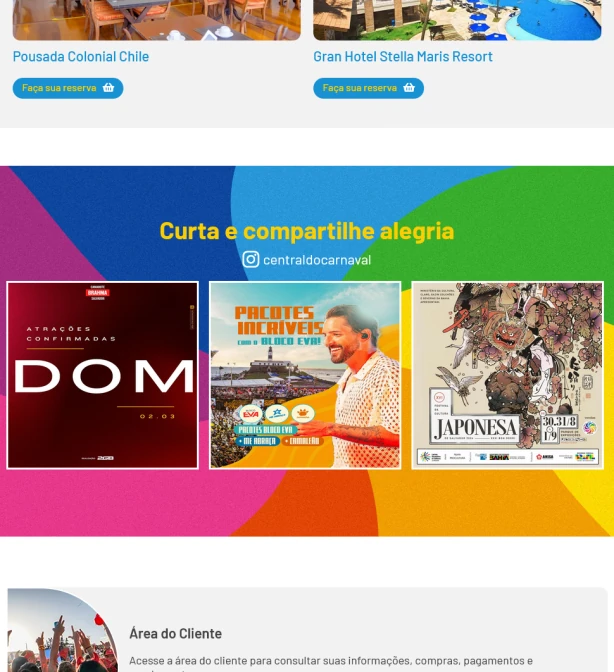The width and height of the screenshot is (614, 672).
Task: Open the Japonesa festival Instagram post
Action: click(507, 375)
